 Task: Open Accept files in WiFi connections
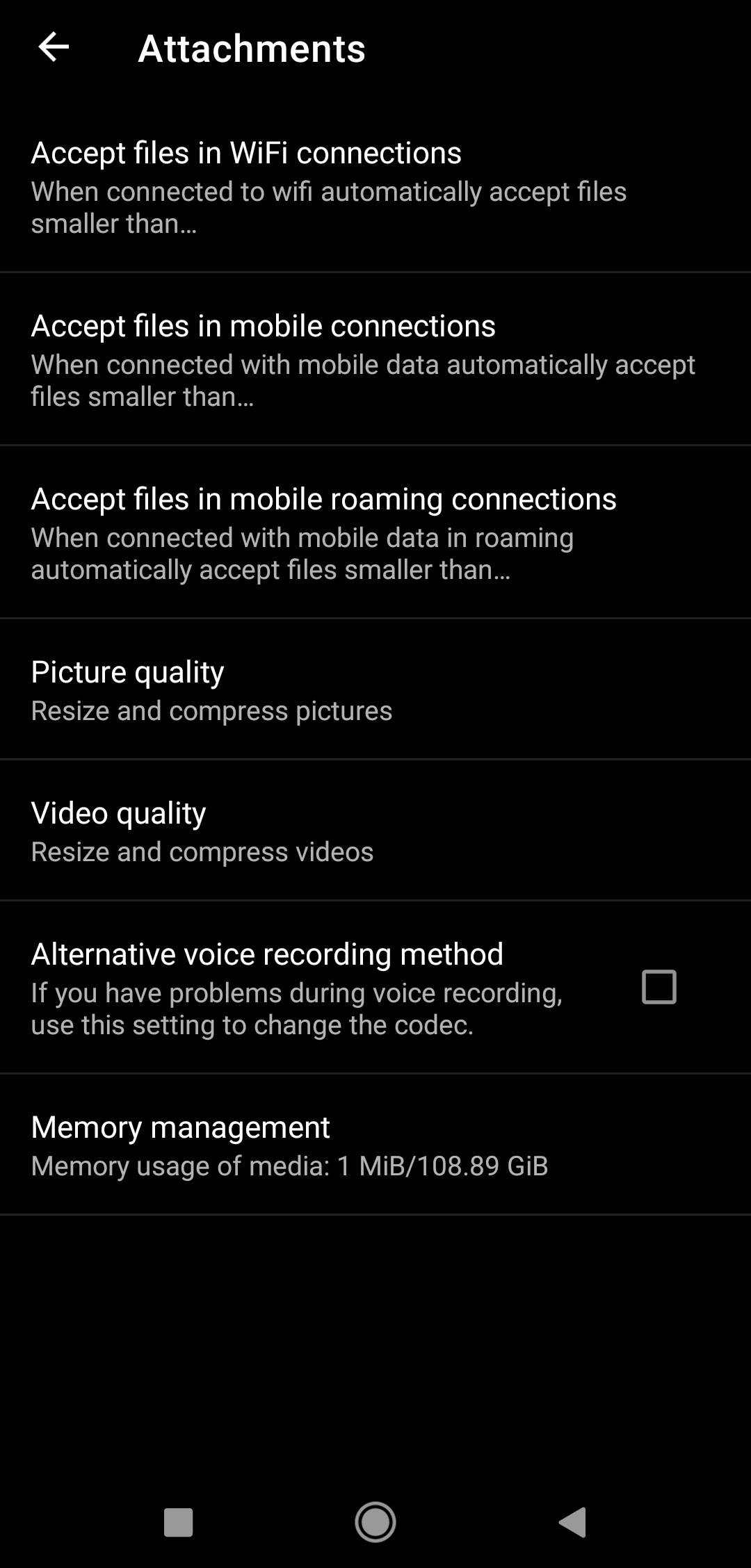tap(375, 186)
